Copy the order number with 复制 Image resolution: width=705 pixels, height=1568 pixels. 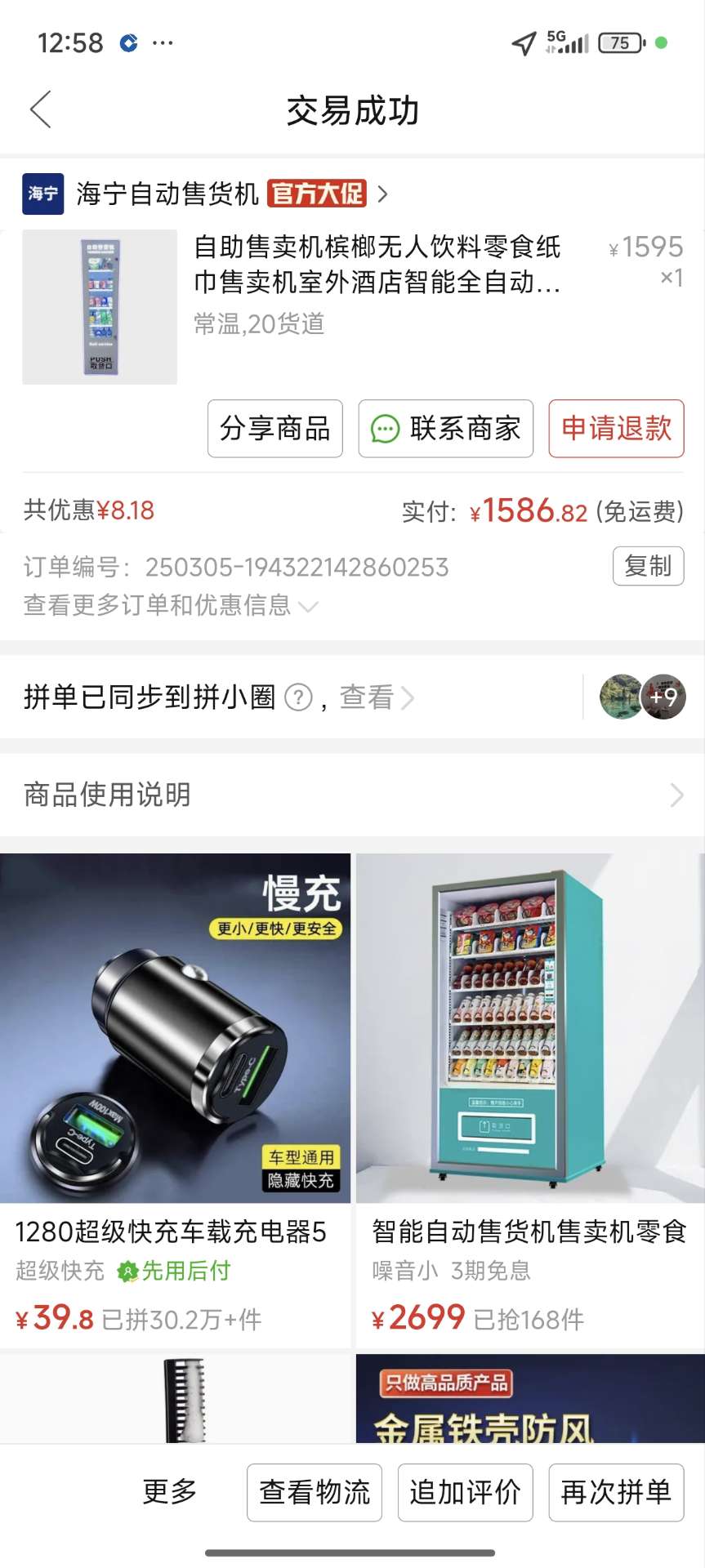[x=648, y=566]
